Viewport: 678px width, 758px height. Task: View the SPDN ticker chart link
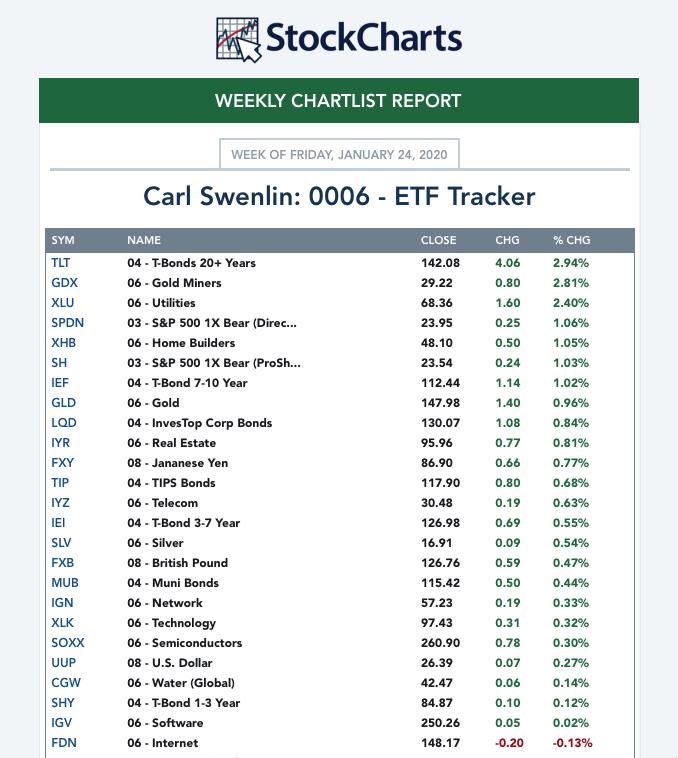pos(67,323)
